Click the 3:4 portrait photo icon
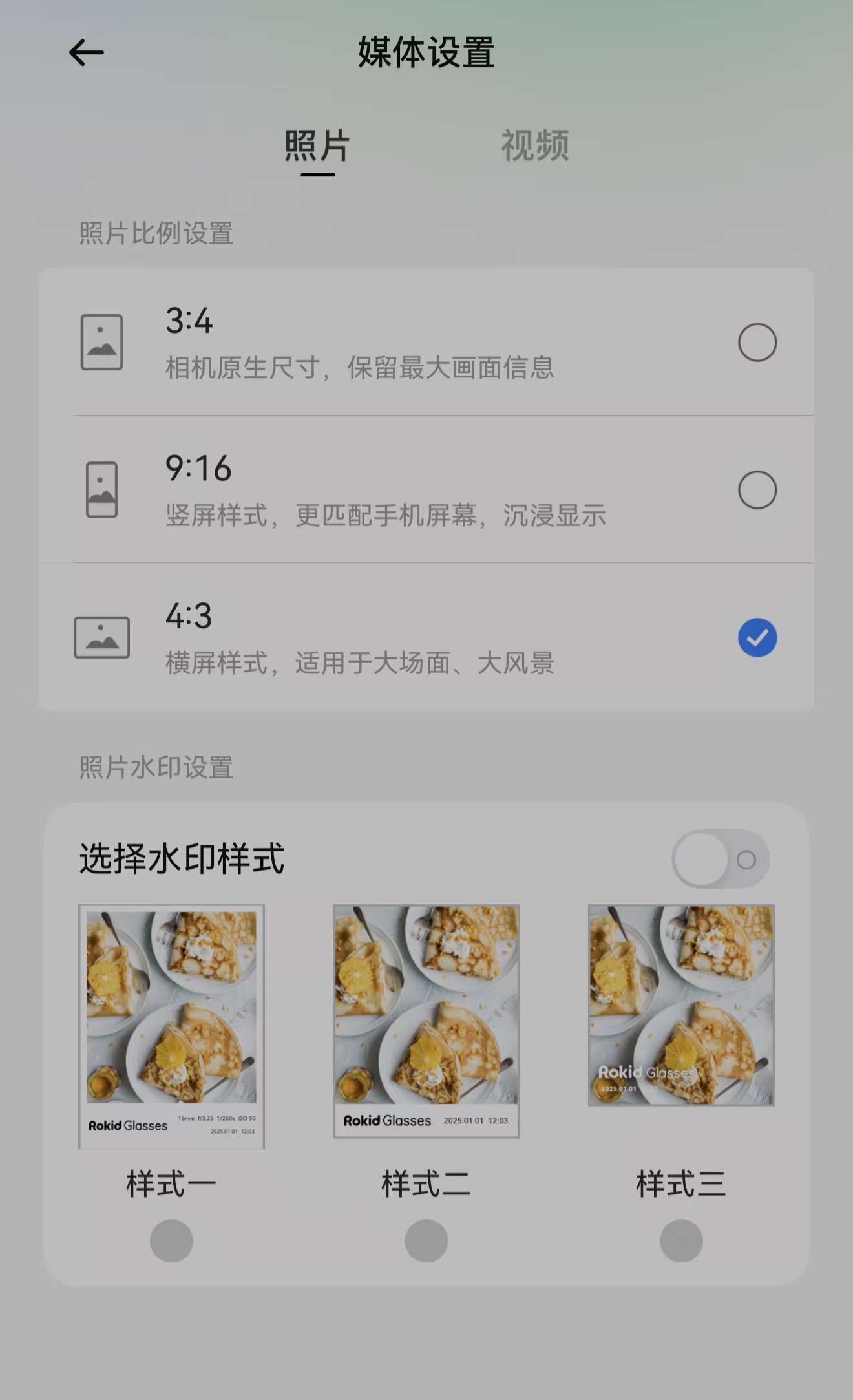 (100, 343)
